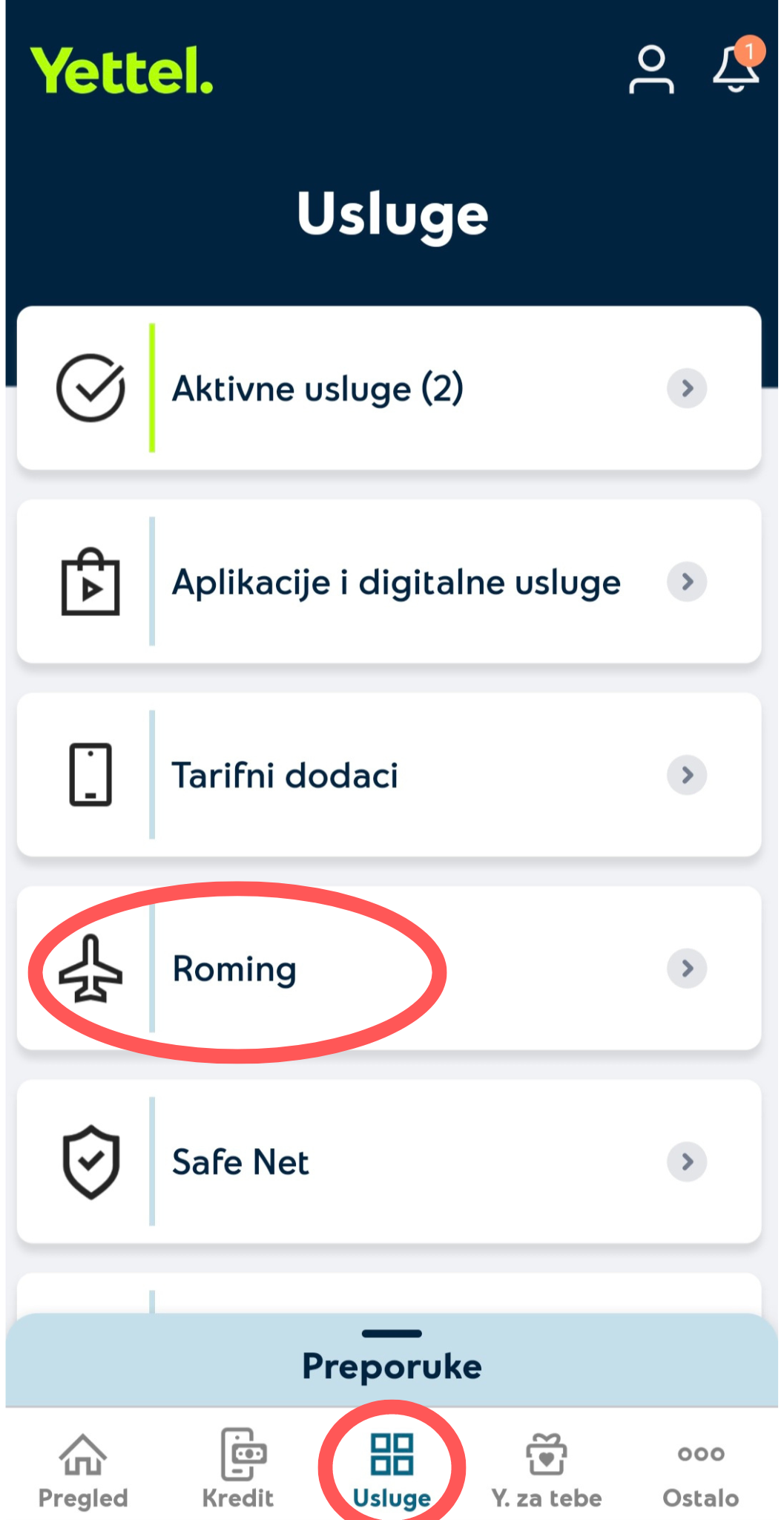Open the user profile icon
The image size is (784, 1520).
(x=651, y=70)
